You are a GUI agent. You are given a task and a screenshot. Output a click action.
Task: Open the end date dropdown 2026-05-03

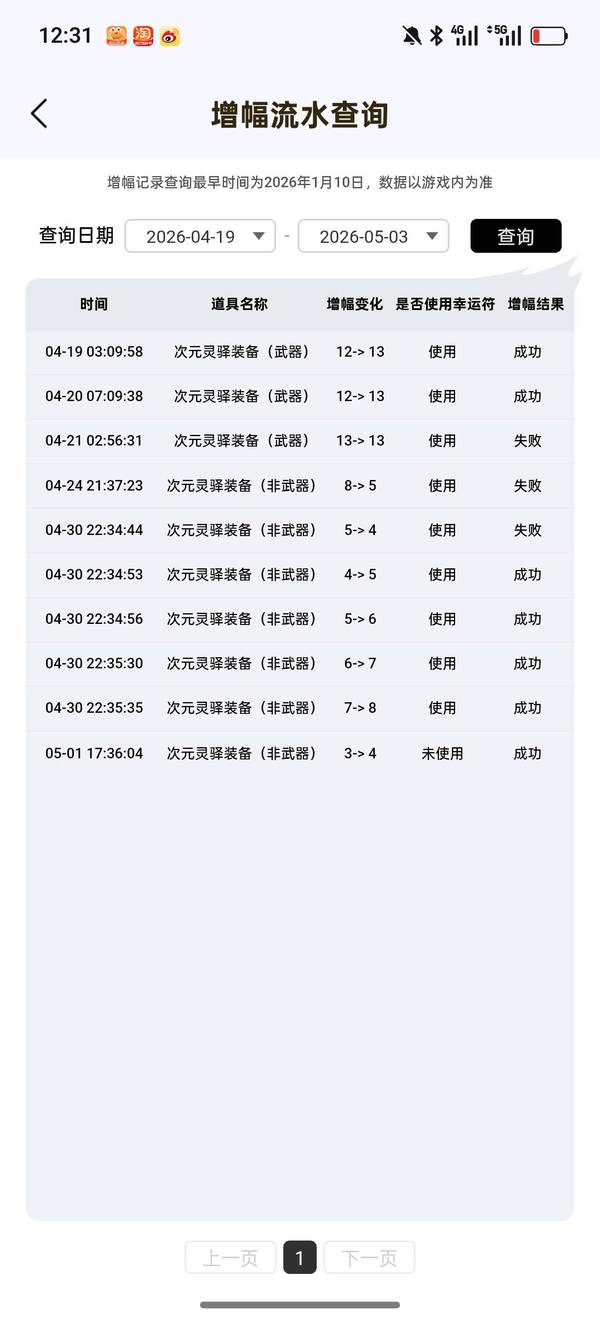373,236
